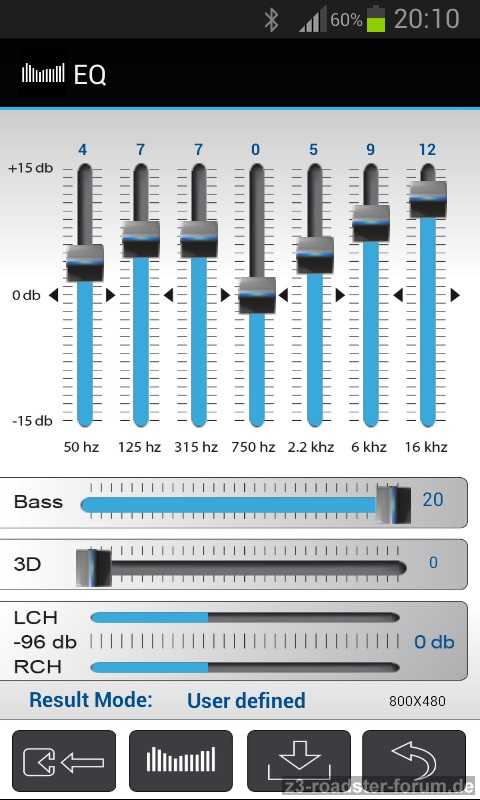Tap the 6 khz band slider knob

tap(371, 223)
